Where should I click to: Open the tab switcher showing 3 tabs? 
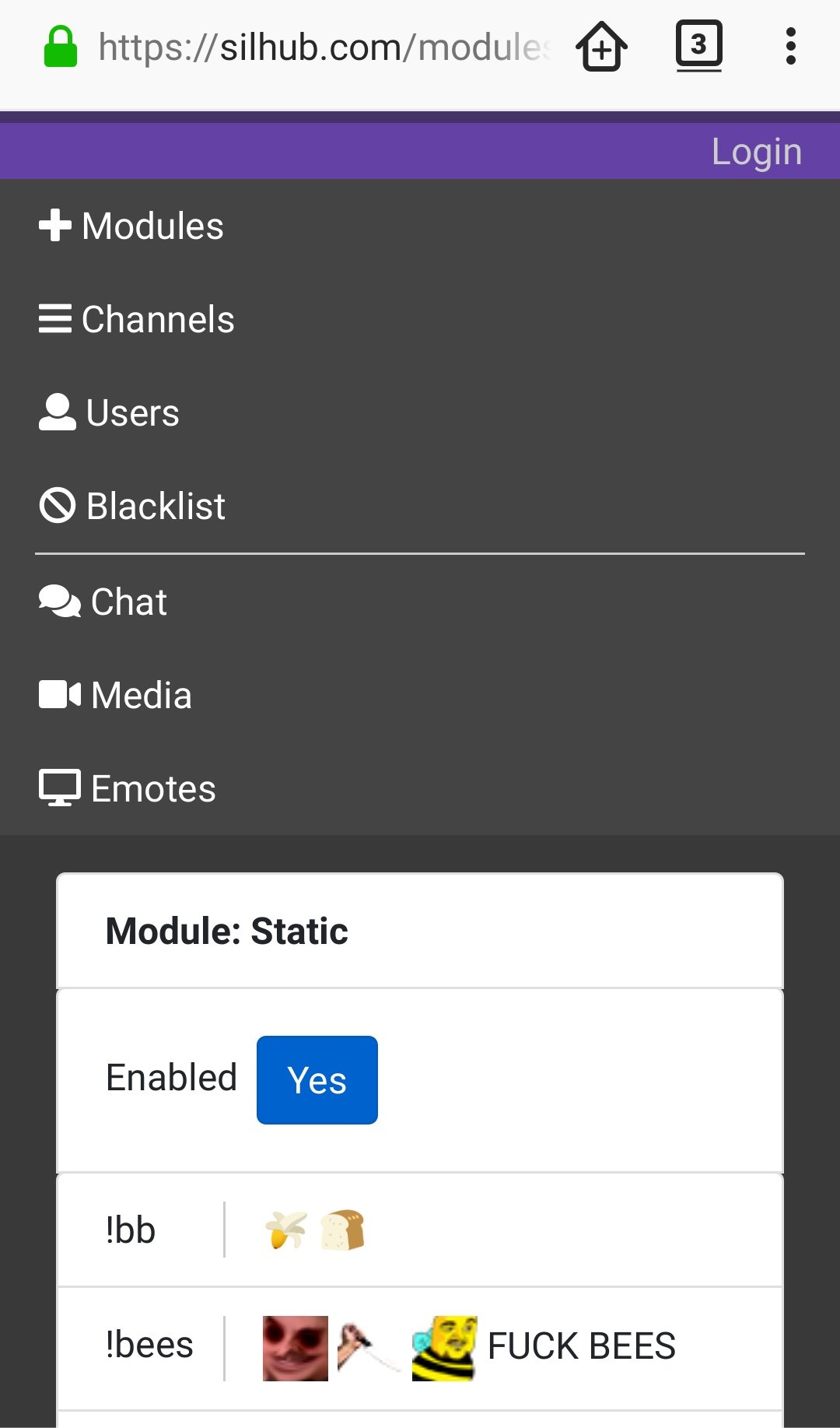(x=698, y=46)
